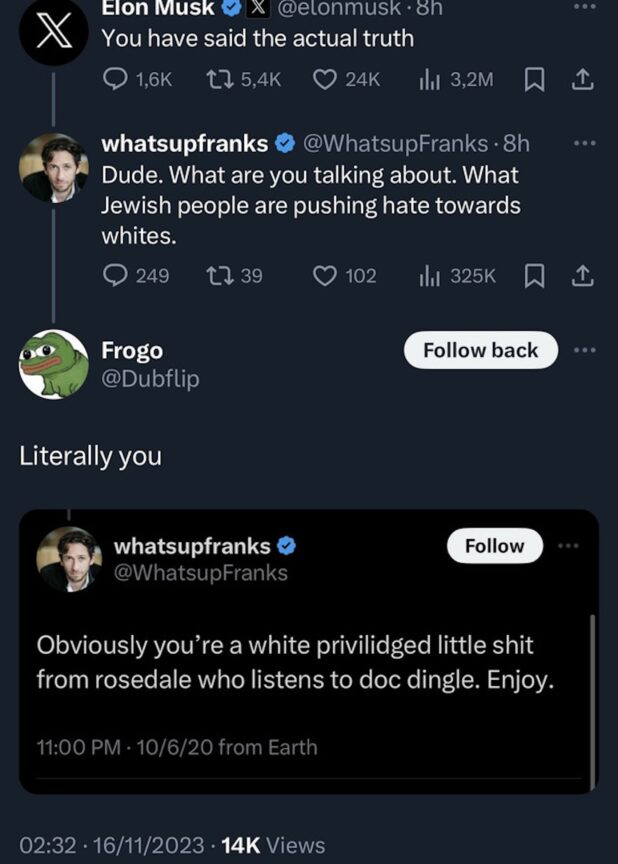Open overflow menu on whatsupfranks' 8h tweet
The image size is (618, 864).
click(x=583, y=143)
